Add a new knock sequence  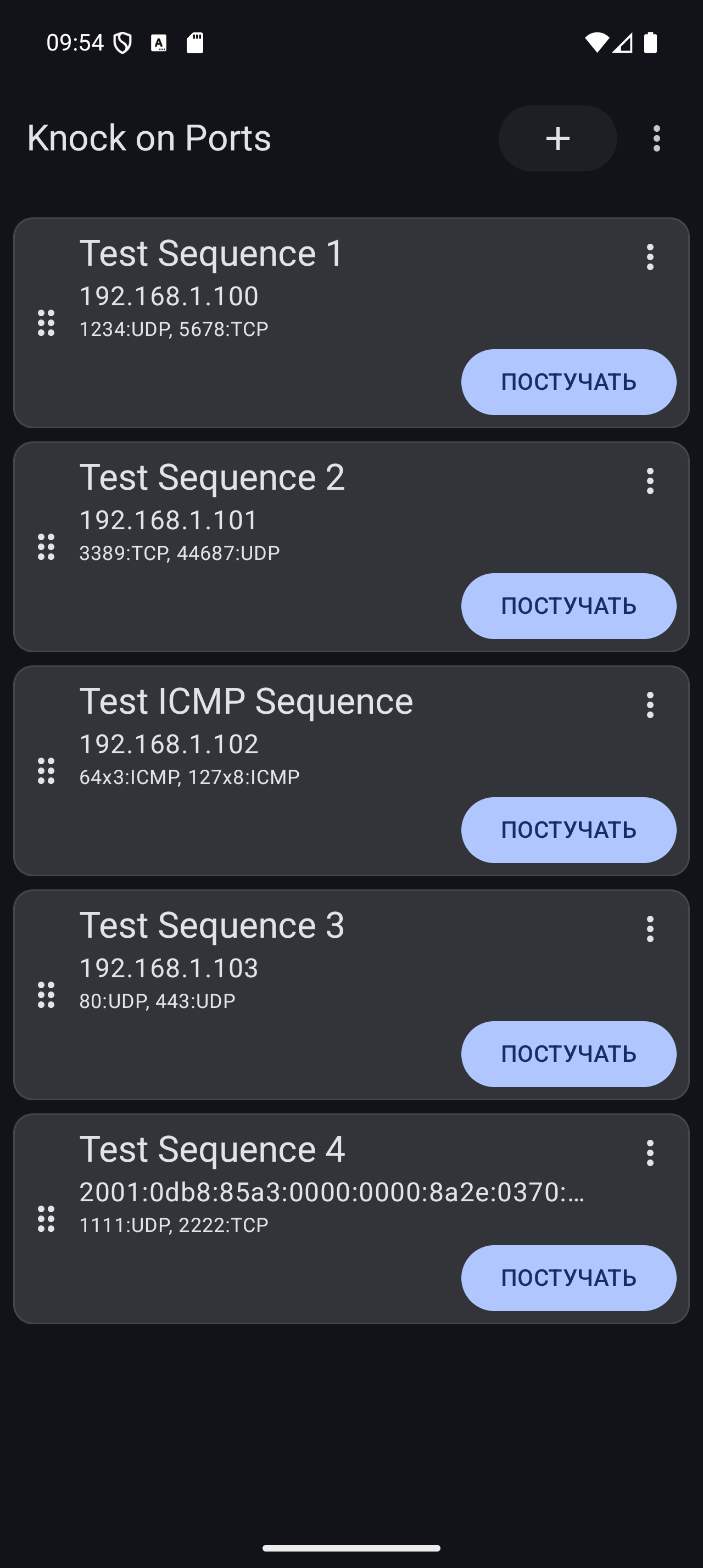[557, 138]
